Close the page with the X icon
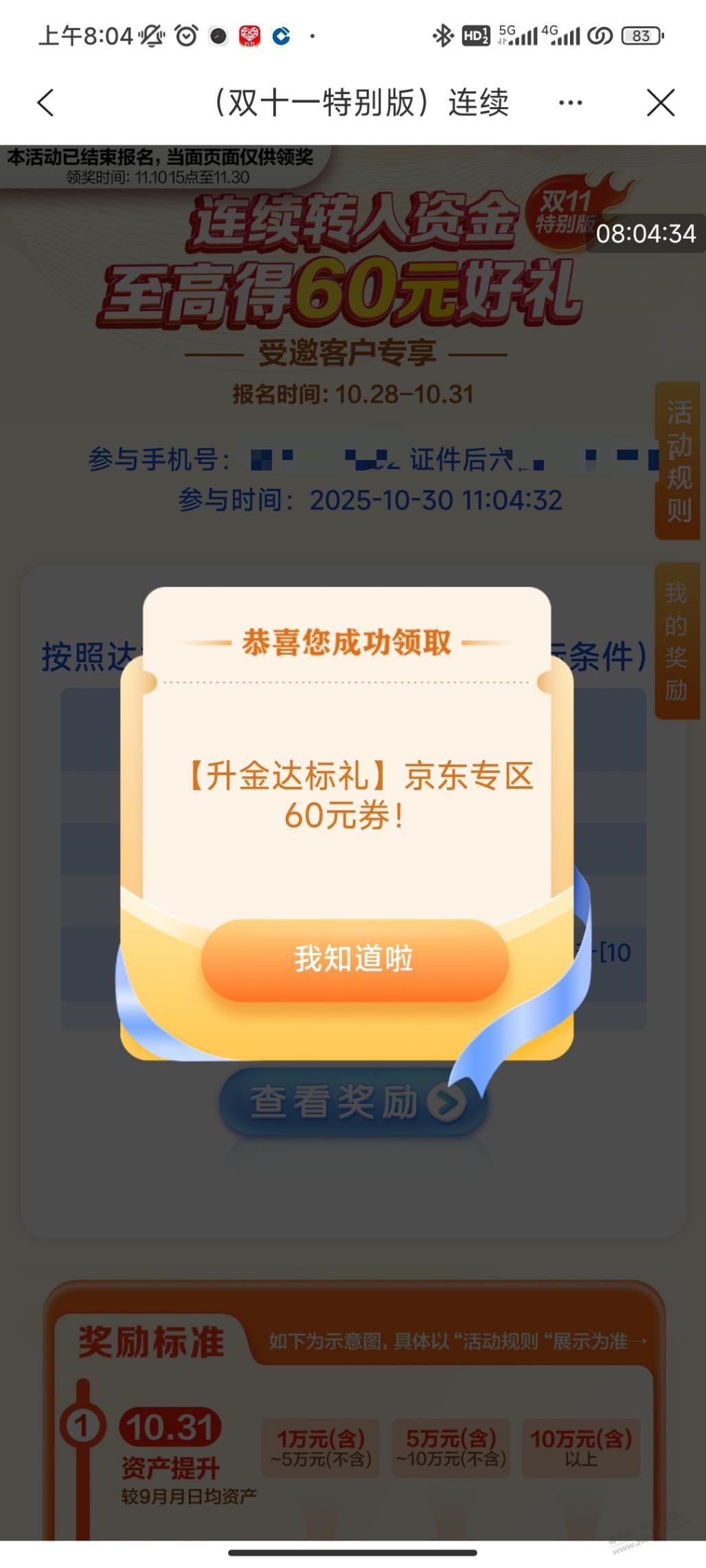The image size is (706, 1568). (661, 103)
